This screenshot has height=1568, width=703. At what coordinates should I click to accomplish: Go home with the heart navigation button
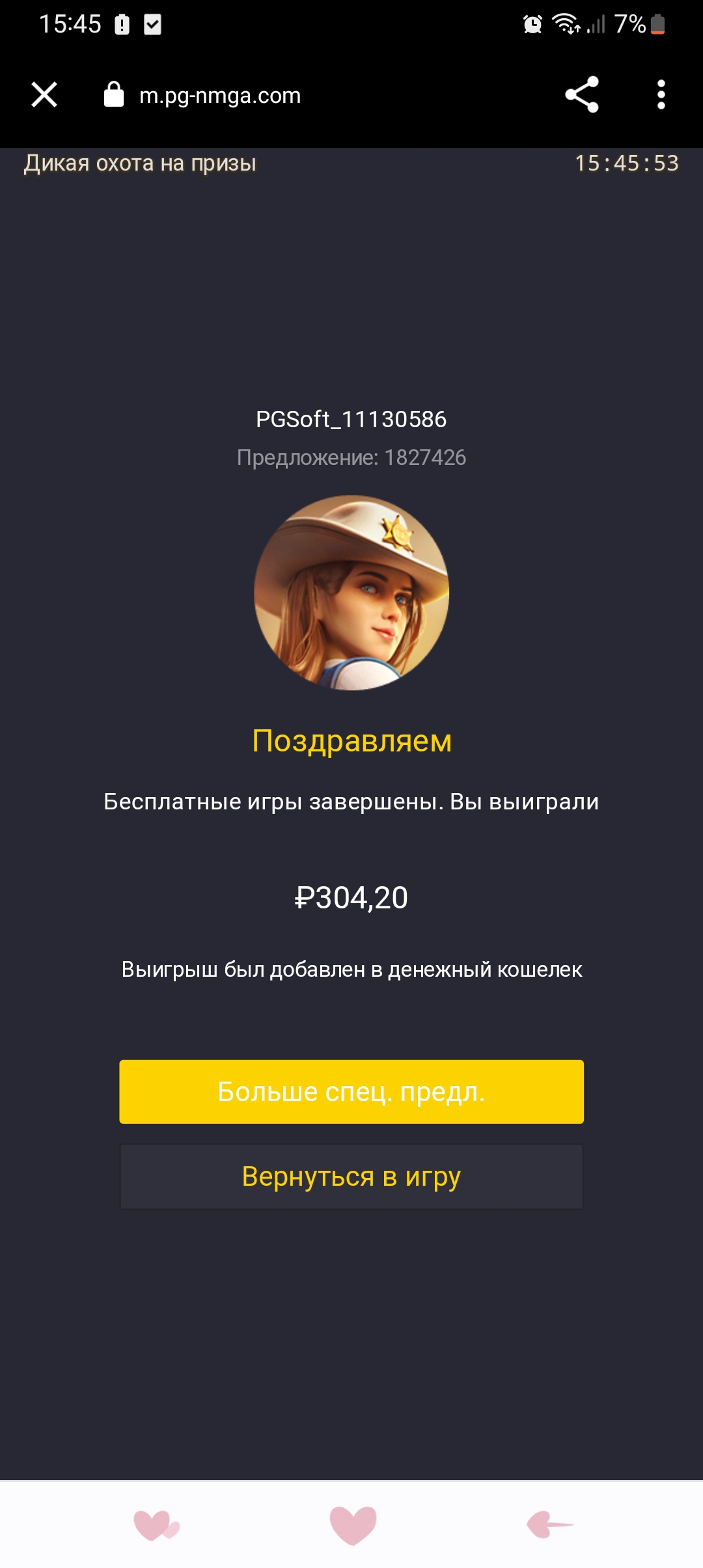[x=353, y=1524]
